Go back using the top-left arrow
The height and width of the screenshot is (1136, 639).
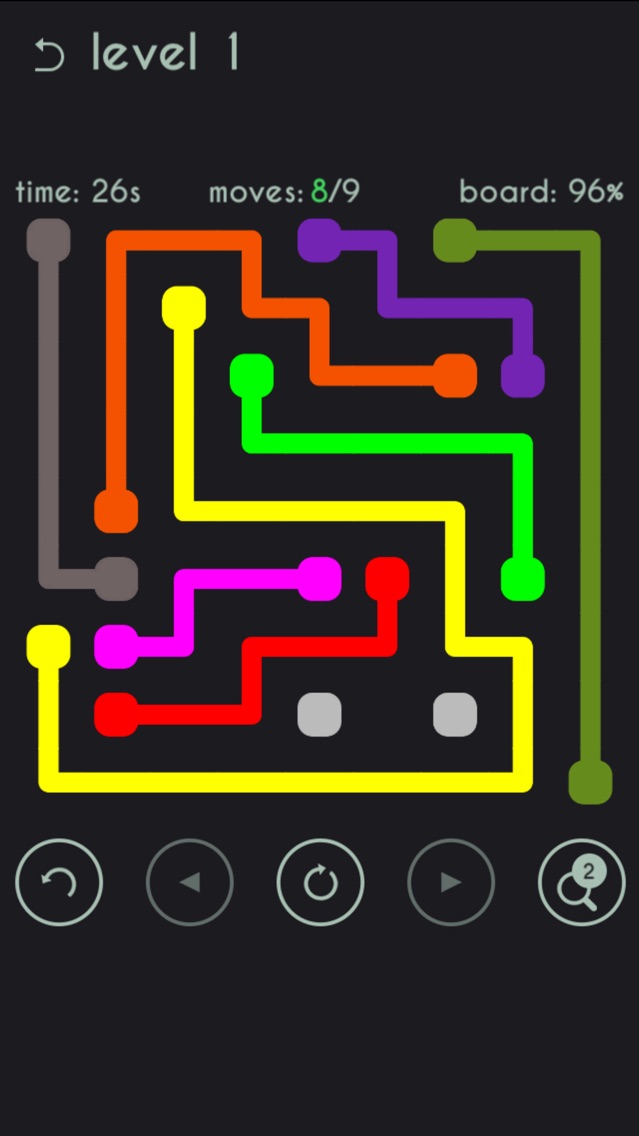point(49,56)
